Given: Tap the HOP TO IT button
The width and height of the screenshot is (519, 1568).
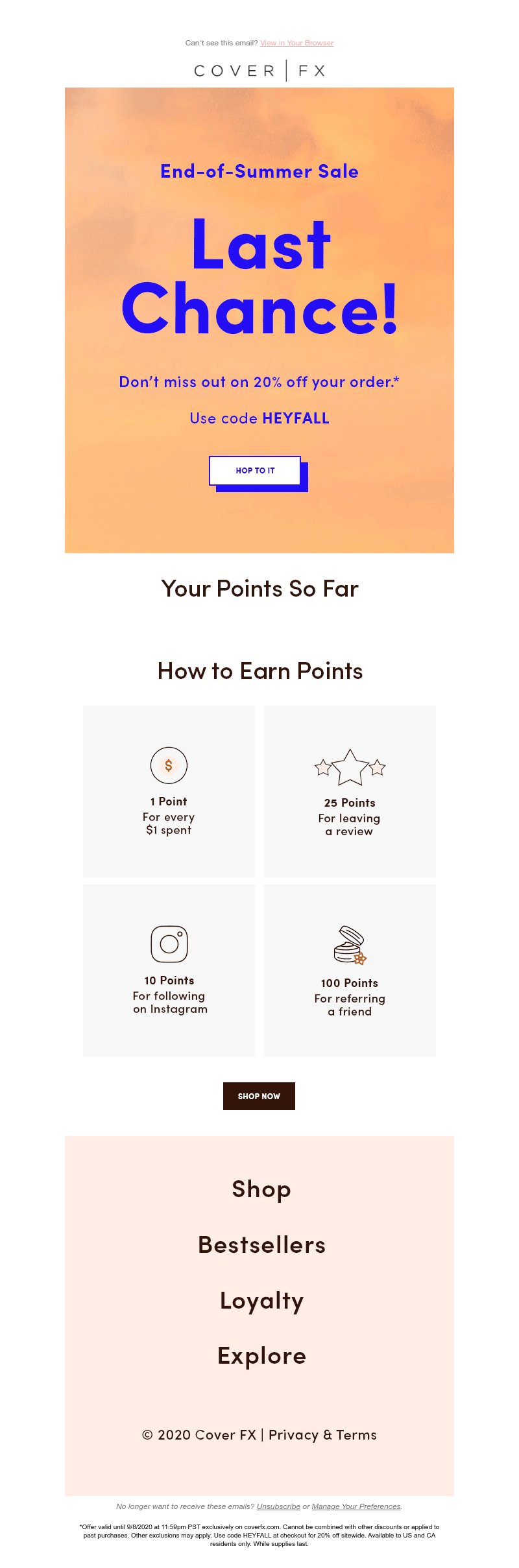Looking at the screenshot, I should 255,471.
